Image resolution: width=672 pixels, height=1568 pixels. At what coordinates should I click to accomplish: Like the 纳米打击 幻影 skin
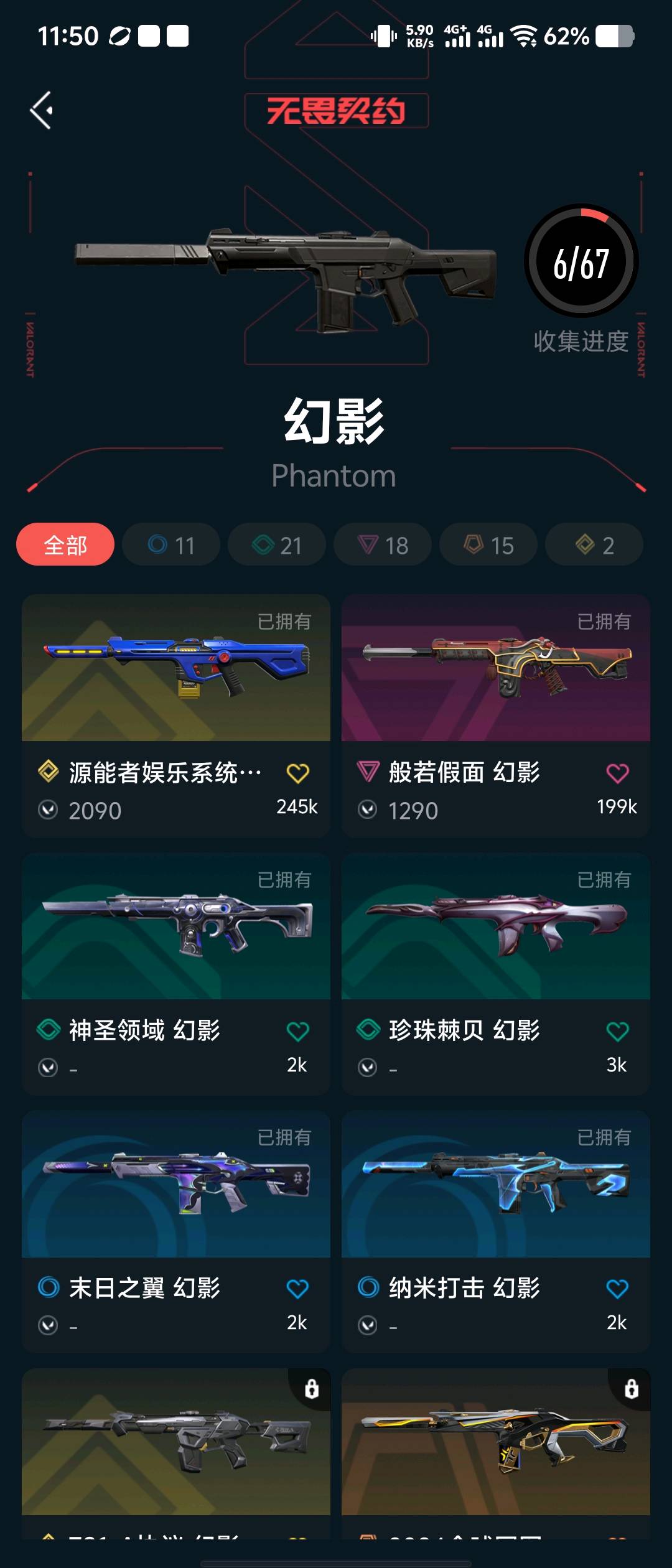[x=617, y=1289]
